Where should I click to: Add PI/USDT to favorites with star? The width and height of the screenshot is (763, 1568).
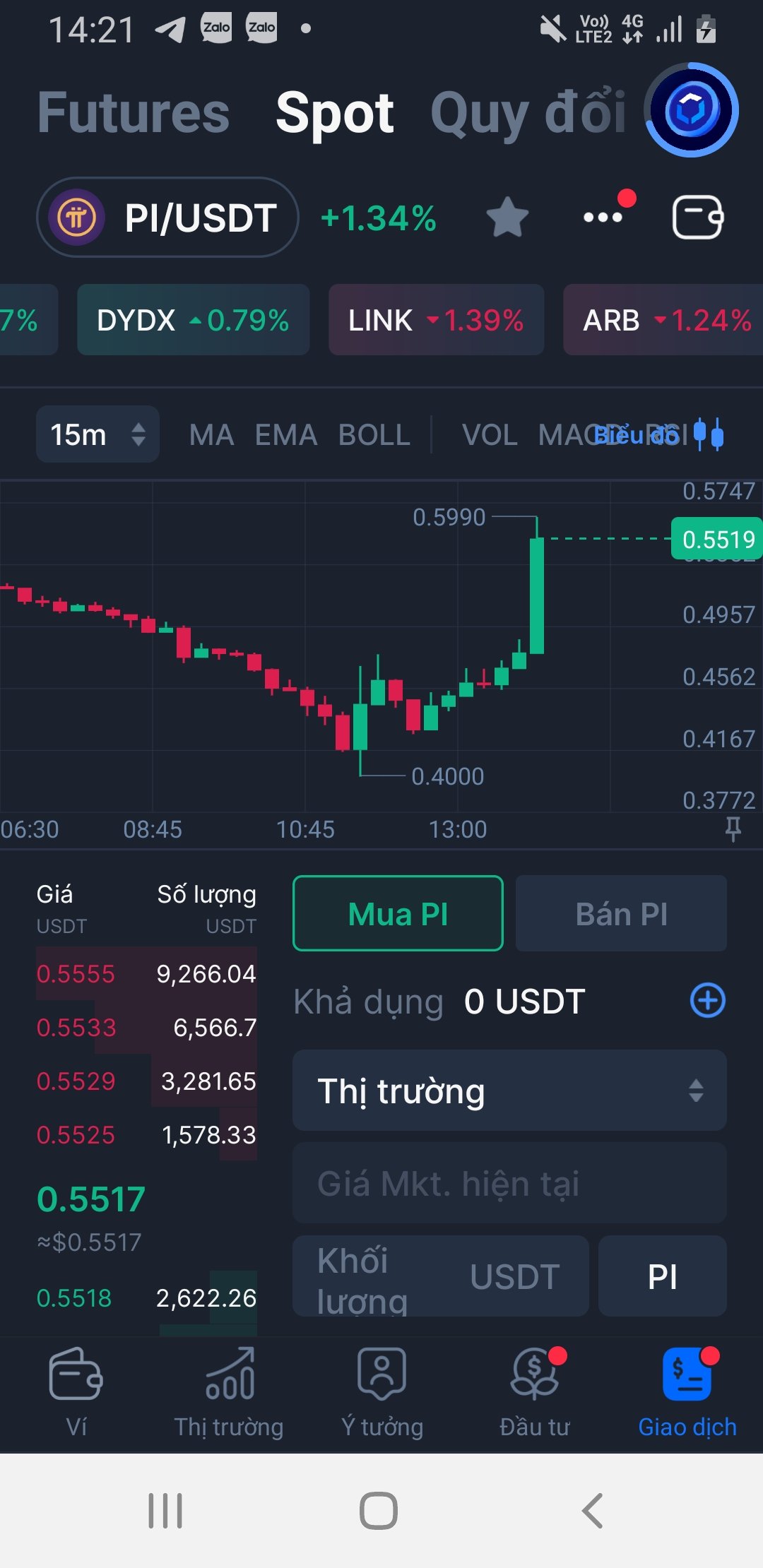click(x=507, y=218)
